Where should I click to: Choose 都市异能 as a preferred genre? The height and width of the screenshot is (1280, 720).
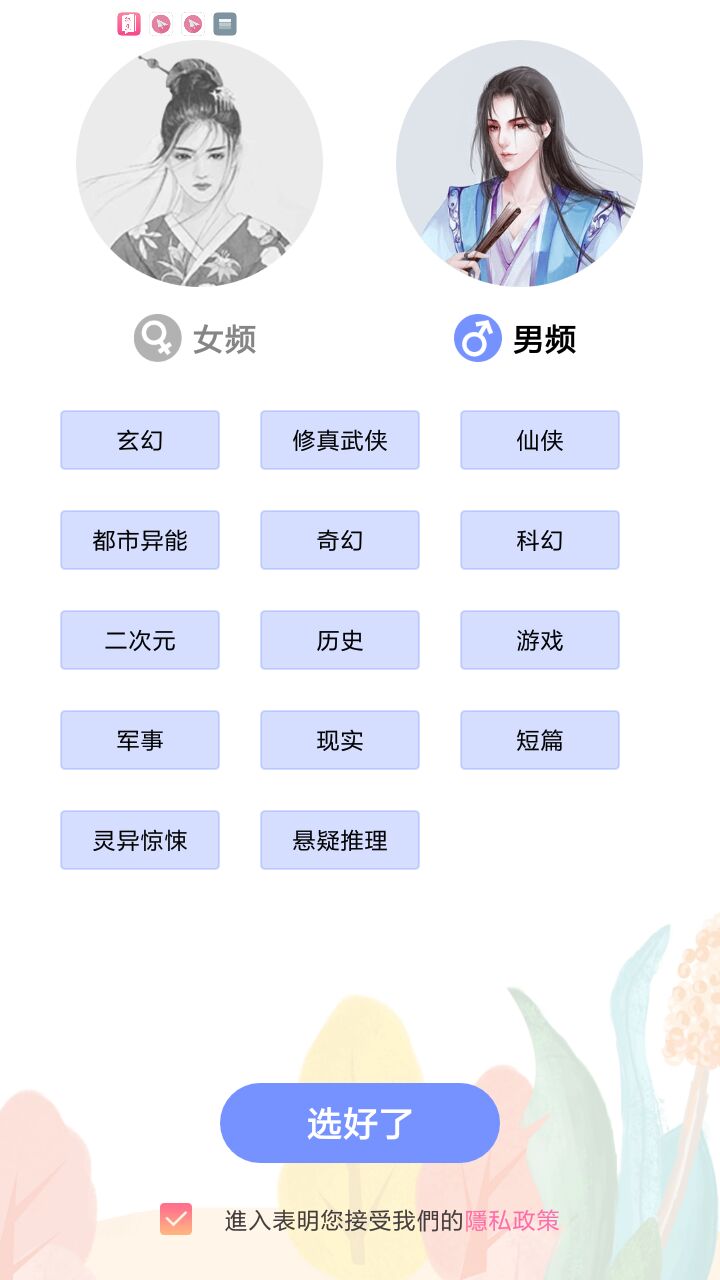tap(140, 540)
